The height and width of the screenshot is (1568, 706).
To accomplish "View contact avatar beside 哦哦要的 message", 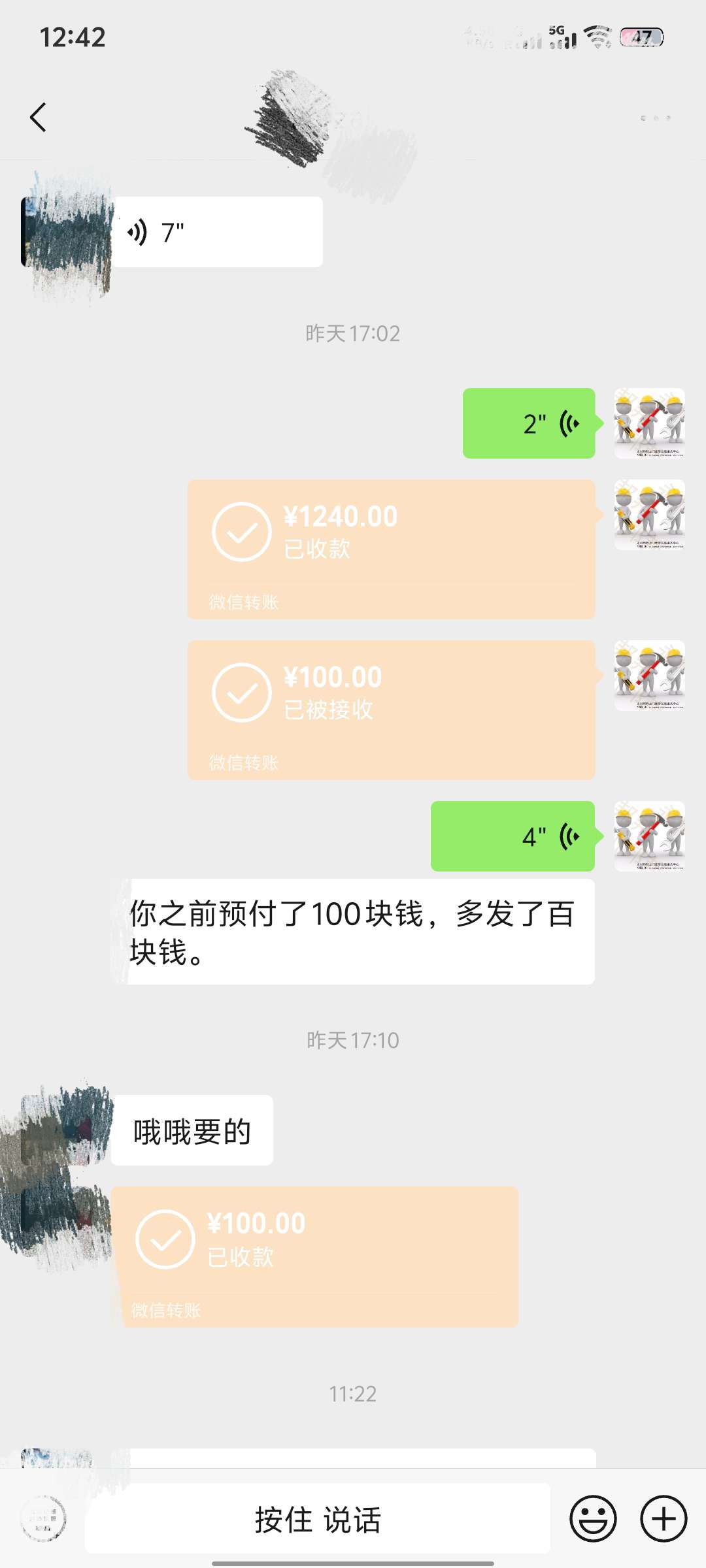I will [x=64, y=1130].
